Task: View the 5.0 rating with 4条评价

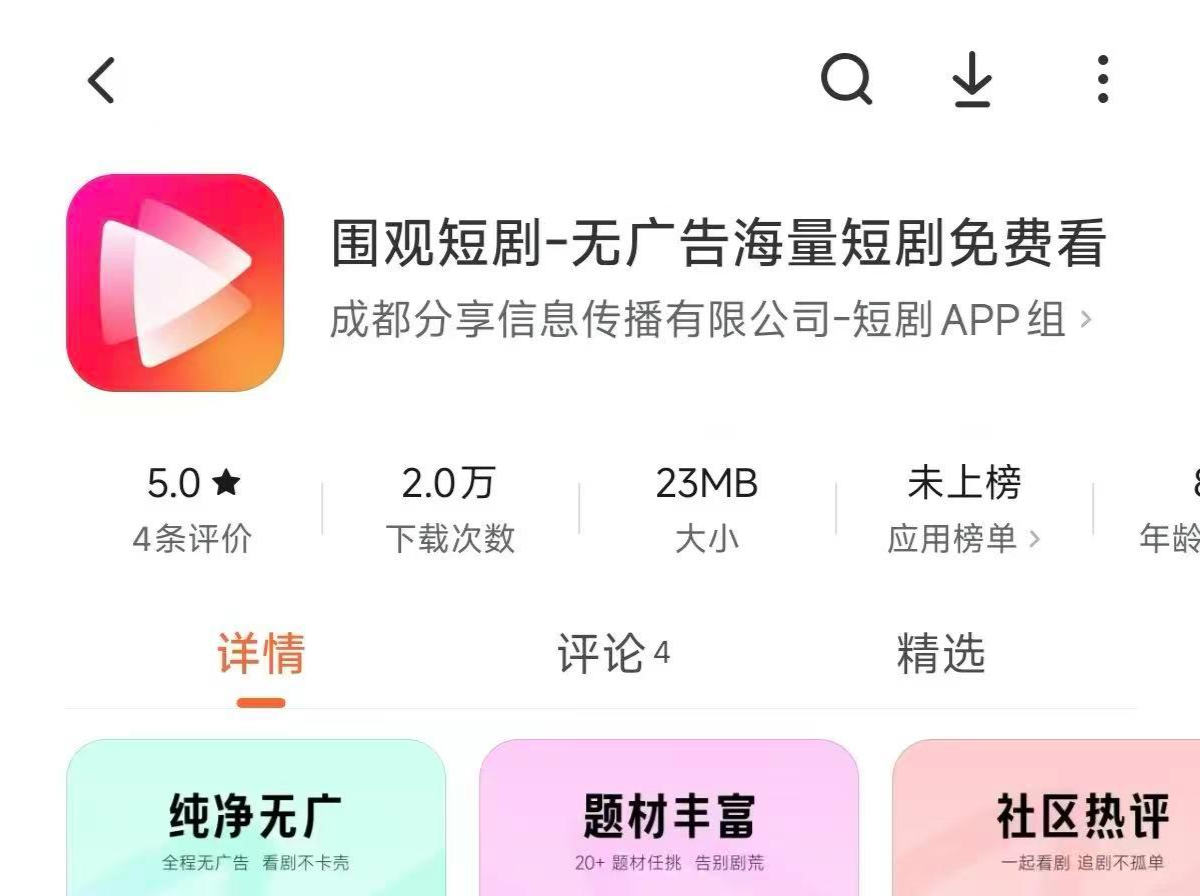Action: click(193, 510)
